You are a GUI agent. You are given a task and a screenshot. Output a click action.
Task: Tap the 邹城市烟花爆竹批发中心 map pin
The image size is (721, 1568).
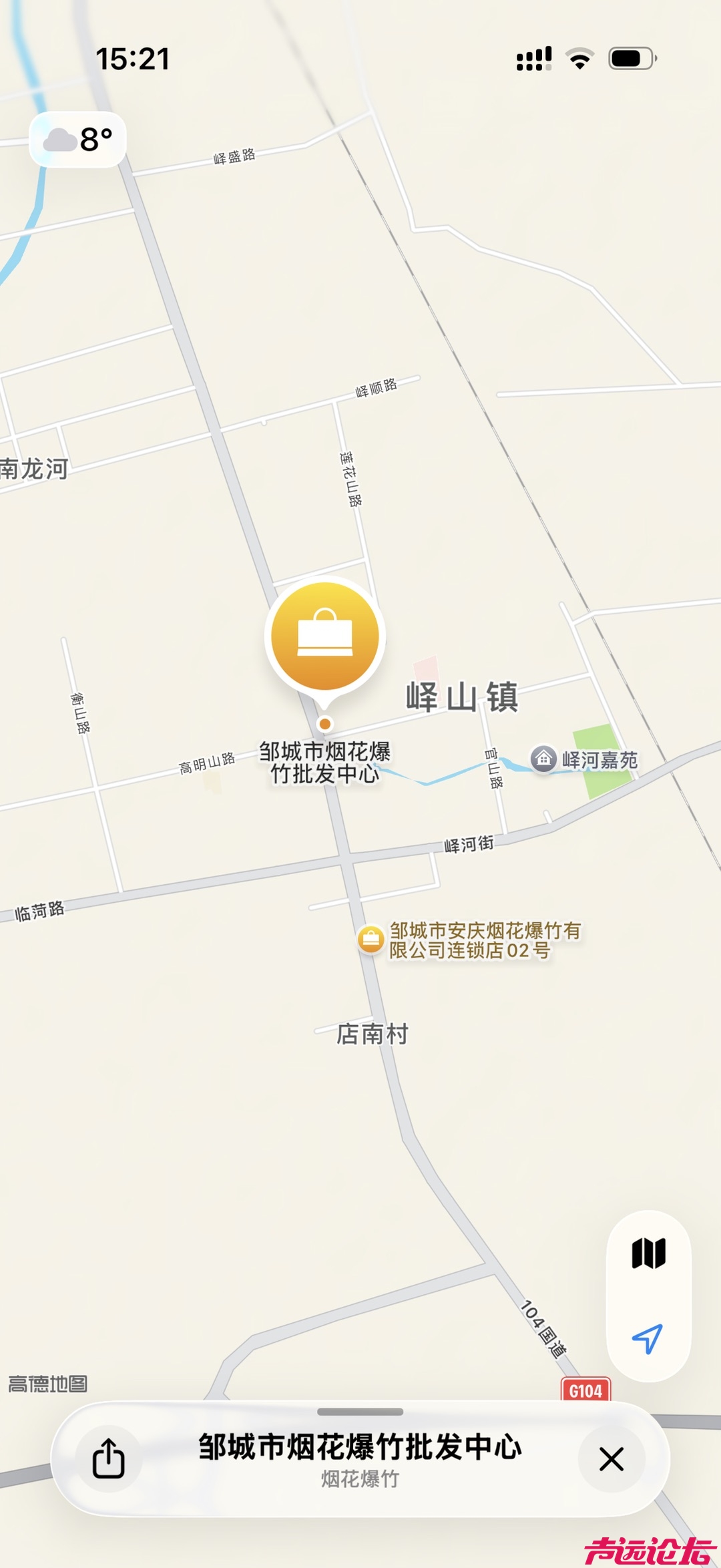pyautogui.click(x=325, y=636)
